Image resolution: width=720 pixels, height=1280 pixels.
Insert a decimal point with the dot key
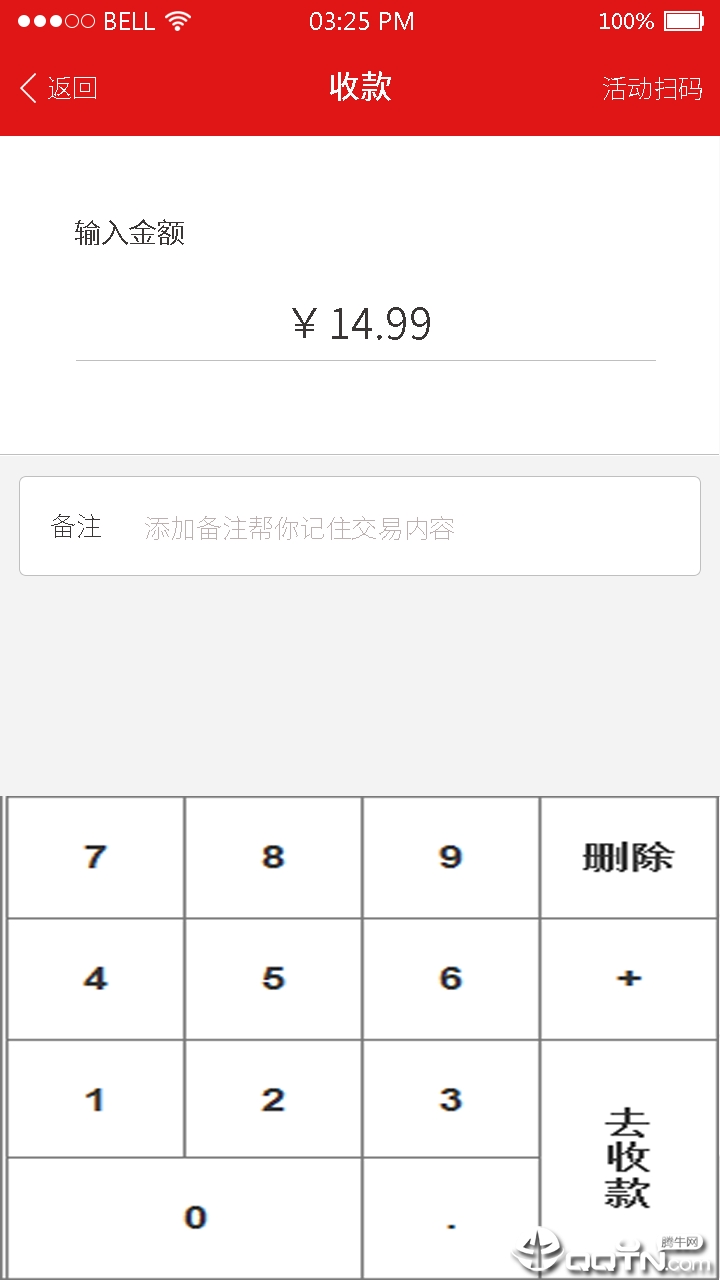click(x=451, y=1219)
